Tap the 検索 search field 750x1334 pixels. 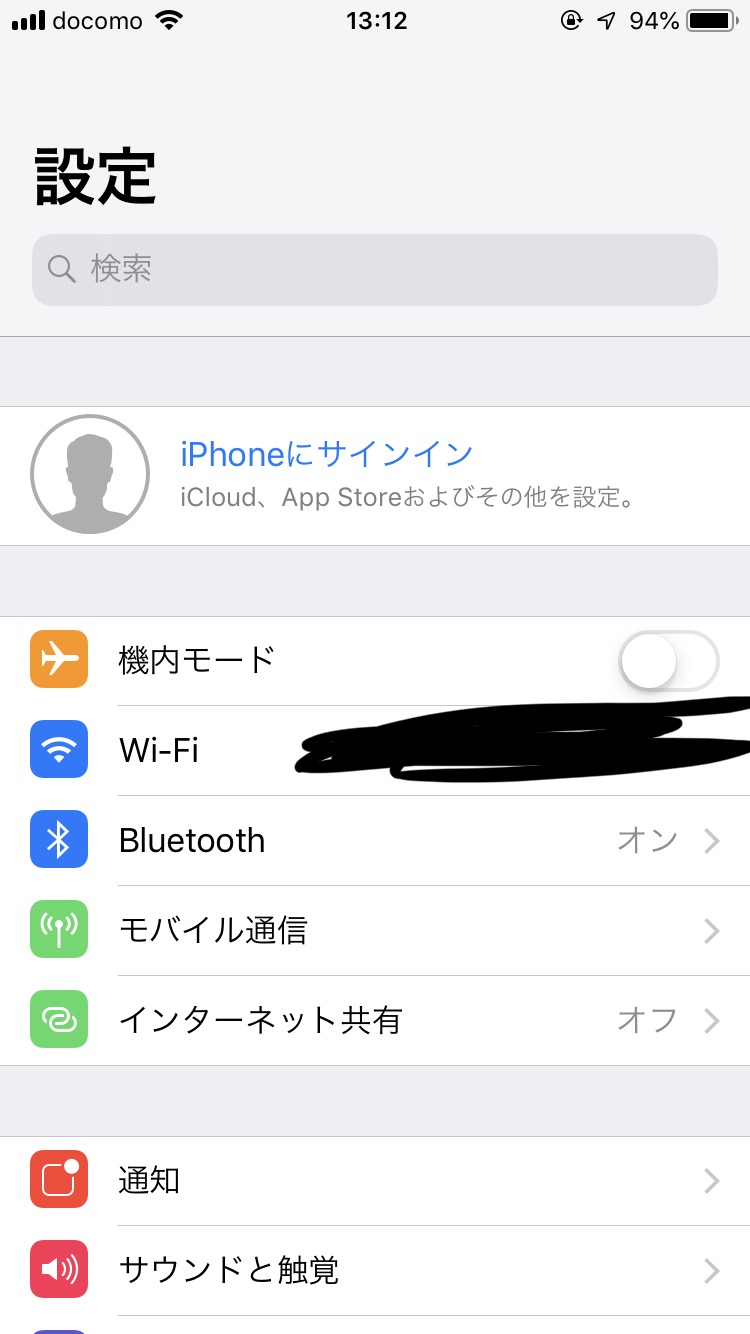[374, 270]
